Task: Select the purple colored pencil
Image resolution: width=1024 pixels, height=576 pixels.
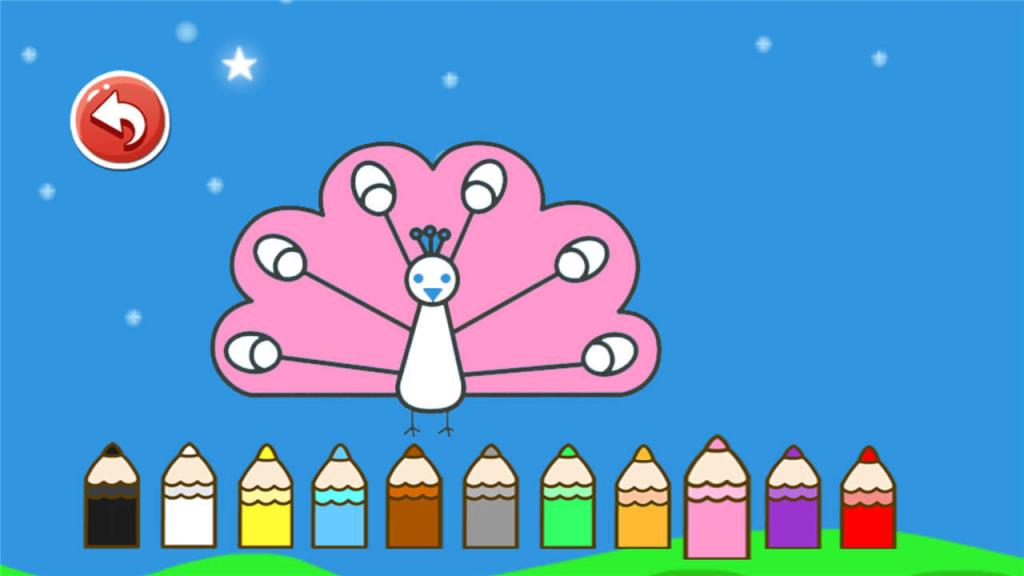Action: (x=792, y=500)
